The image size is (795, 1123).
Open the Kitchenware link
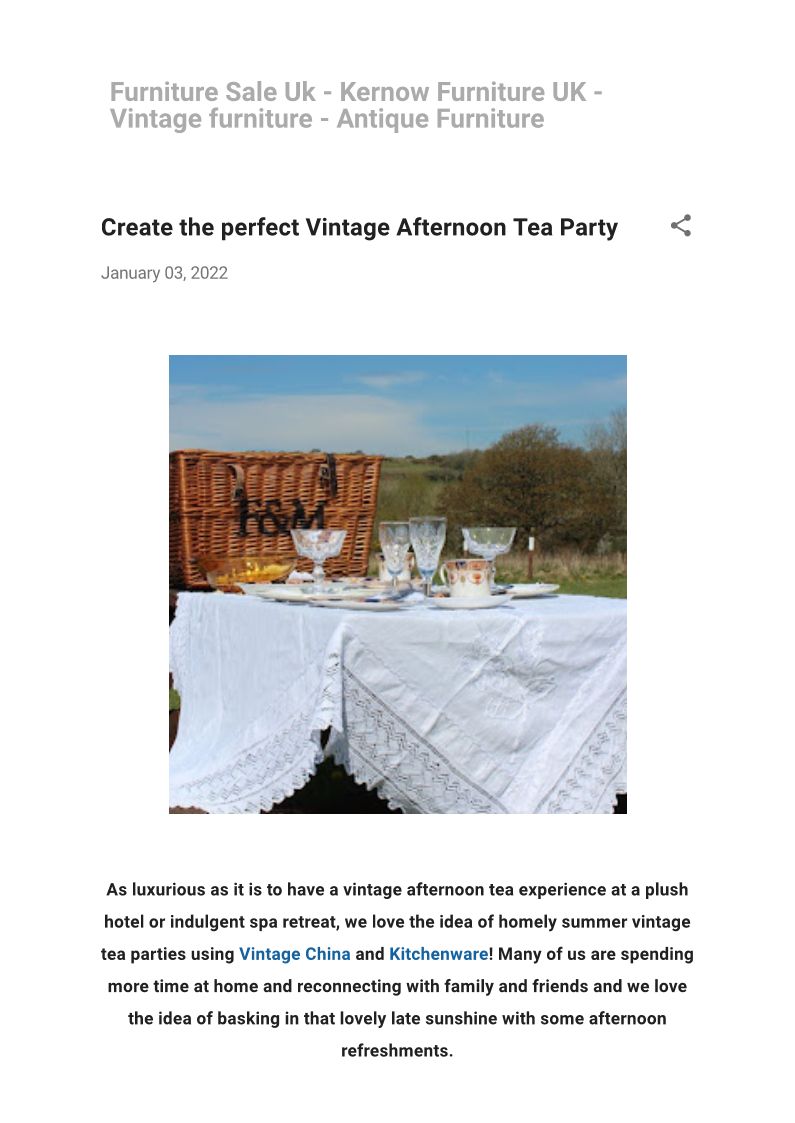(x=438, y=954)
